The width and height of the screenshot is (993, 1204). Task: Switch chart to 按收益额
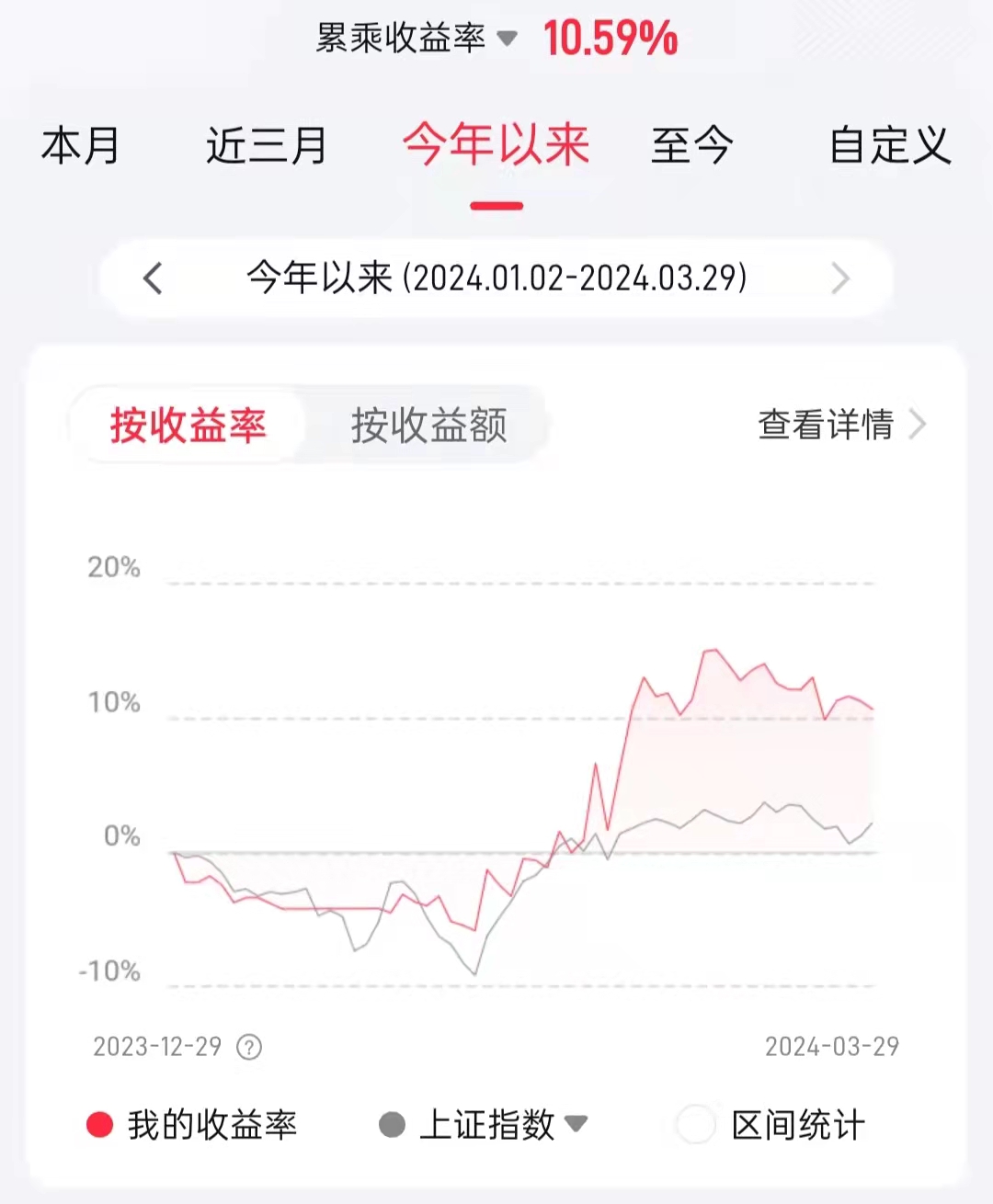(428, 426)
